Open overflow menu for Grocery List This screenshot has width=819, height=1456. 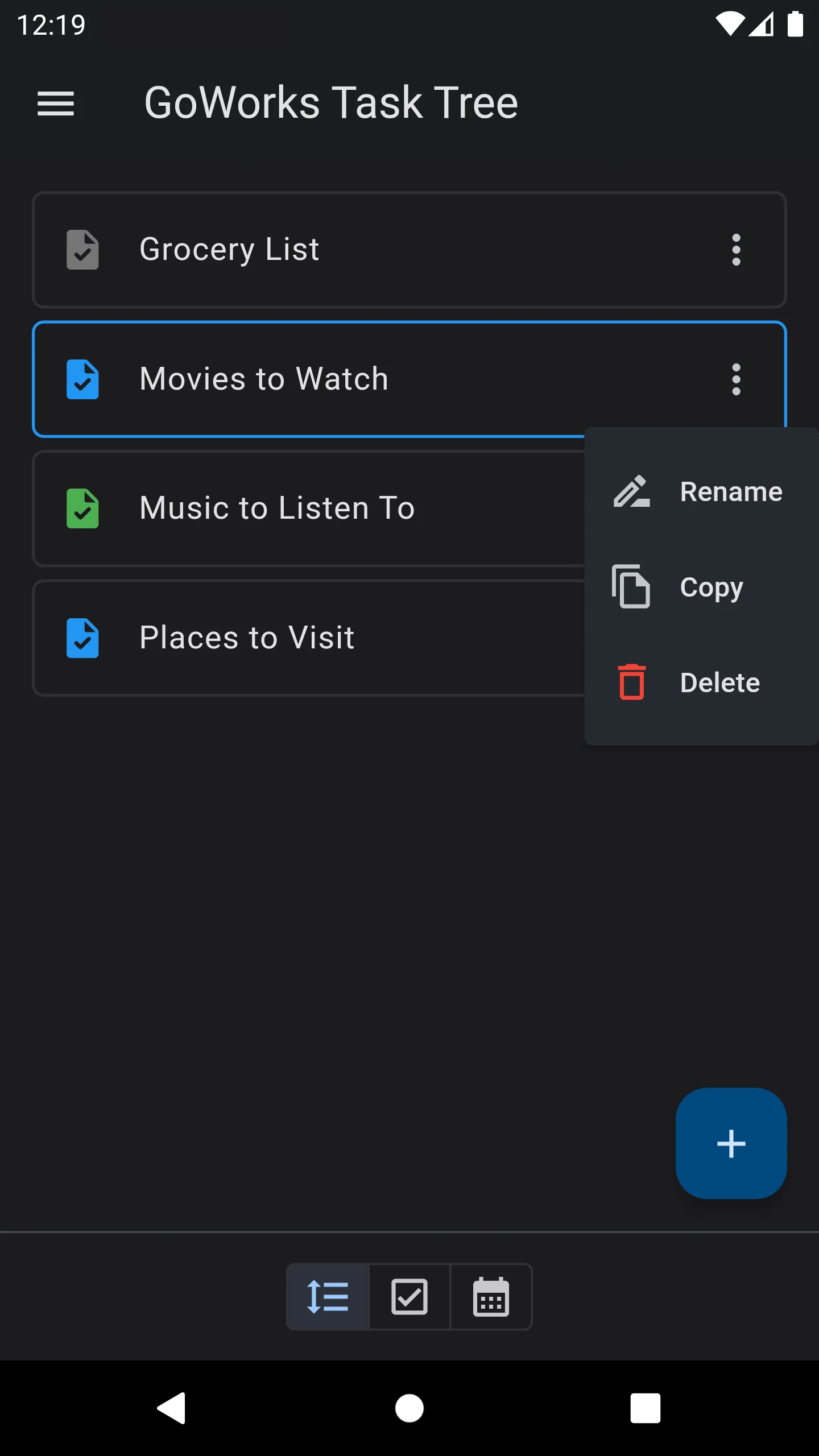(x=736, y=249)
